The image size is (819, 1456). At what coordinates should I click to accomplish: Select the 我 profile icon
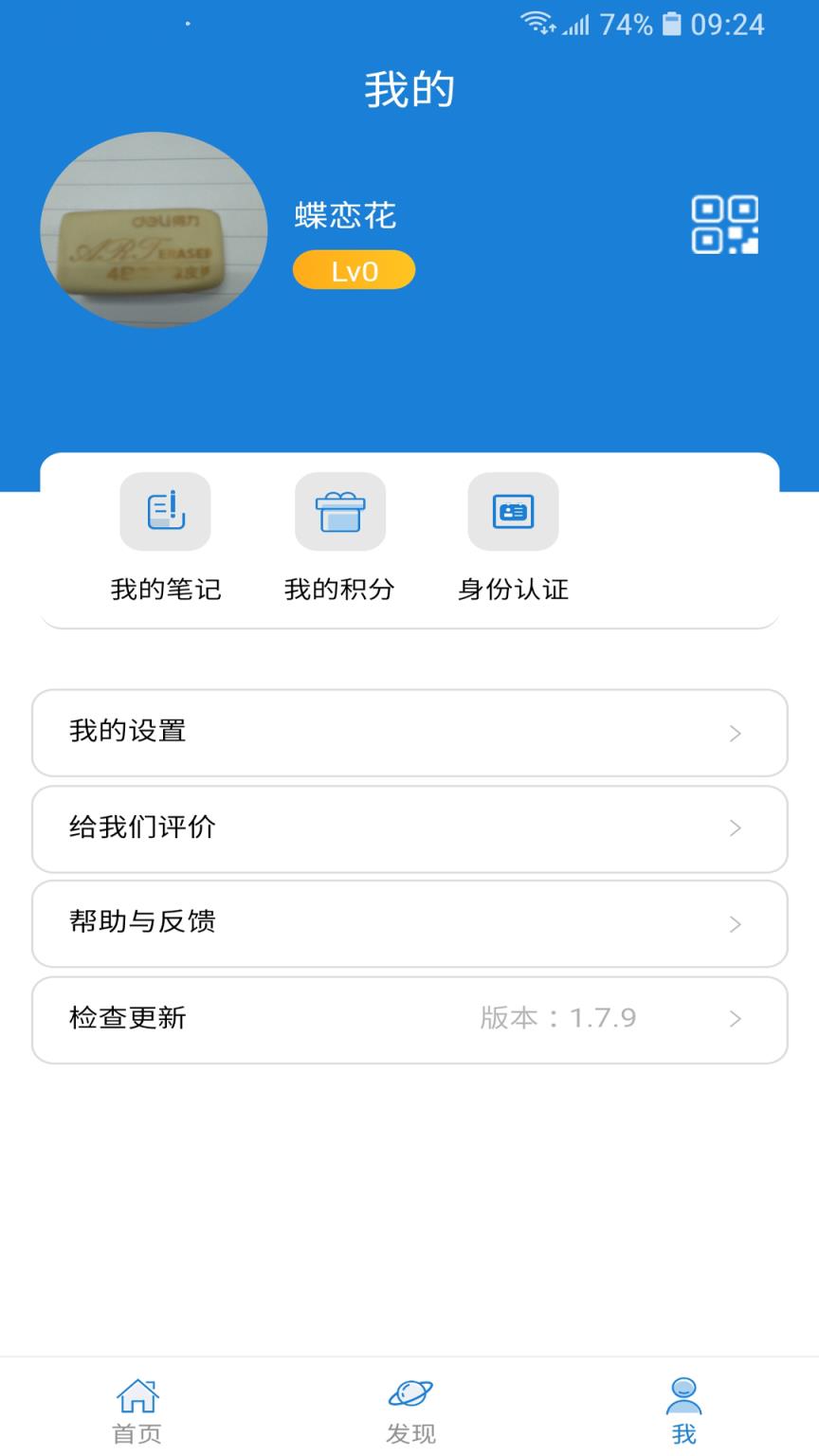684,1395
